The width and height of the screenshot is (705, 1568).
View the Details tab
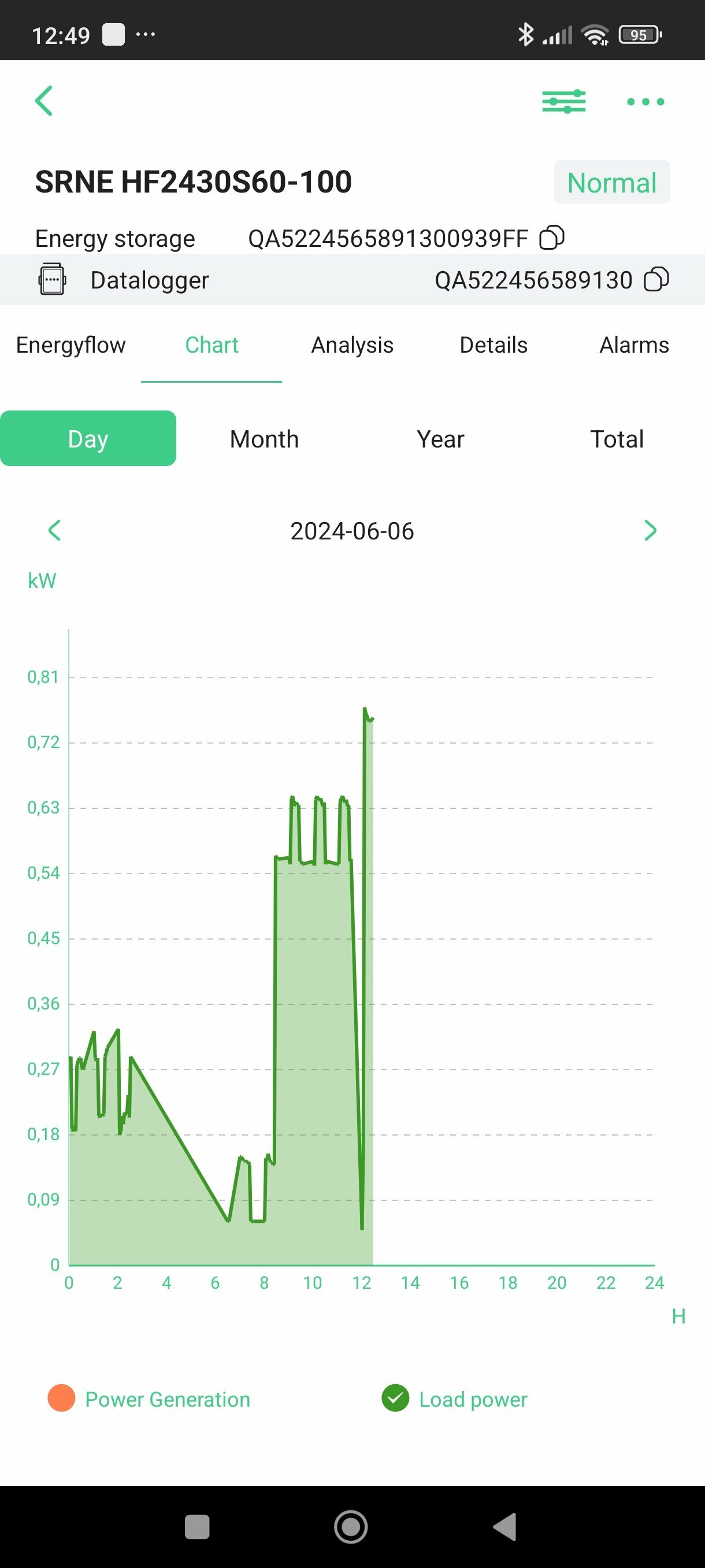(x=493, y=345)
